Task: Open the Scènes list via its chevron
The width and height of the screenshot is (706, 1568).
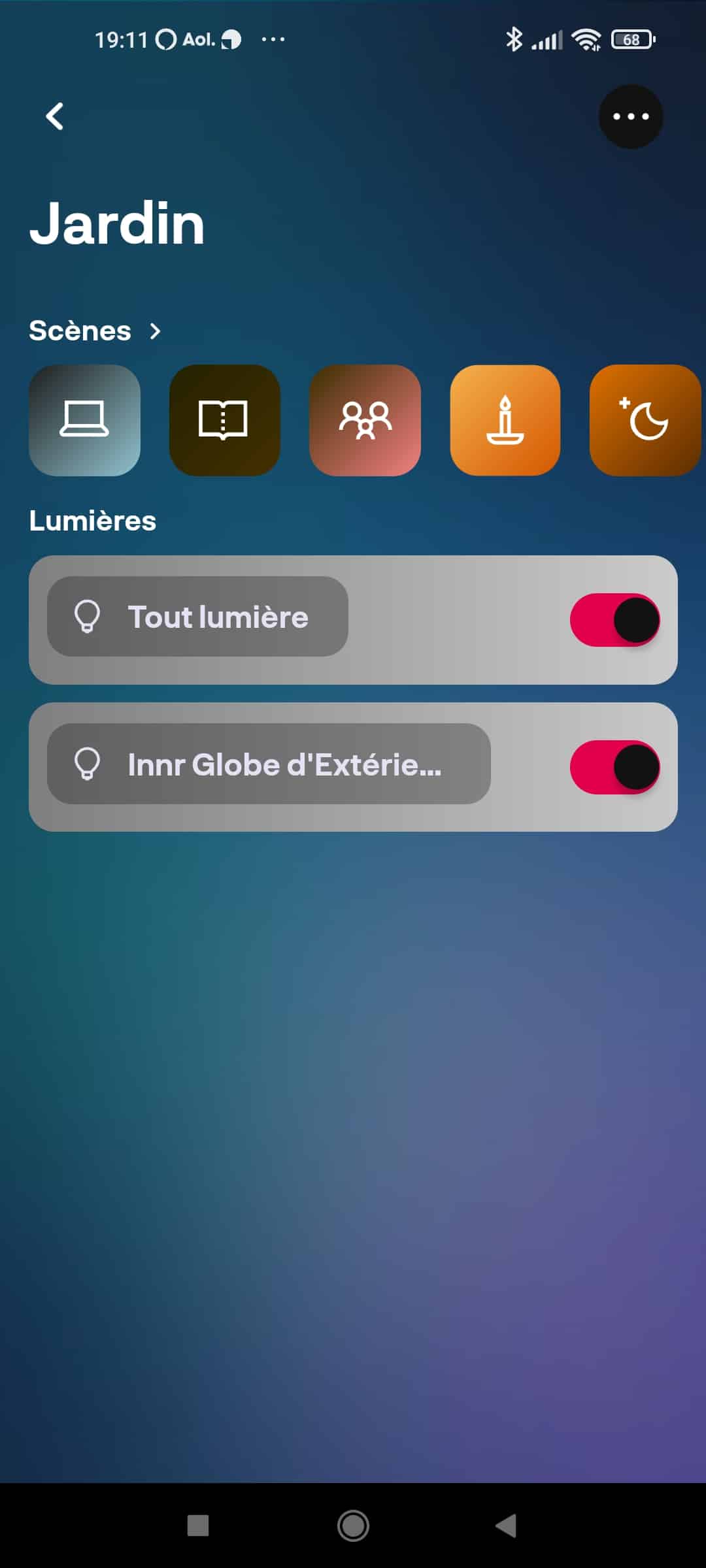Action: click(x=155, y=331)
